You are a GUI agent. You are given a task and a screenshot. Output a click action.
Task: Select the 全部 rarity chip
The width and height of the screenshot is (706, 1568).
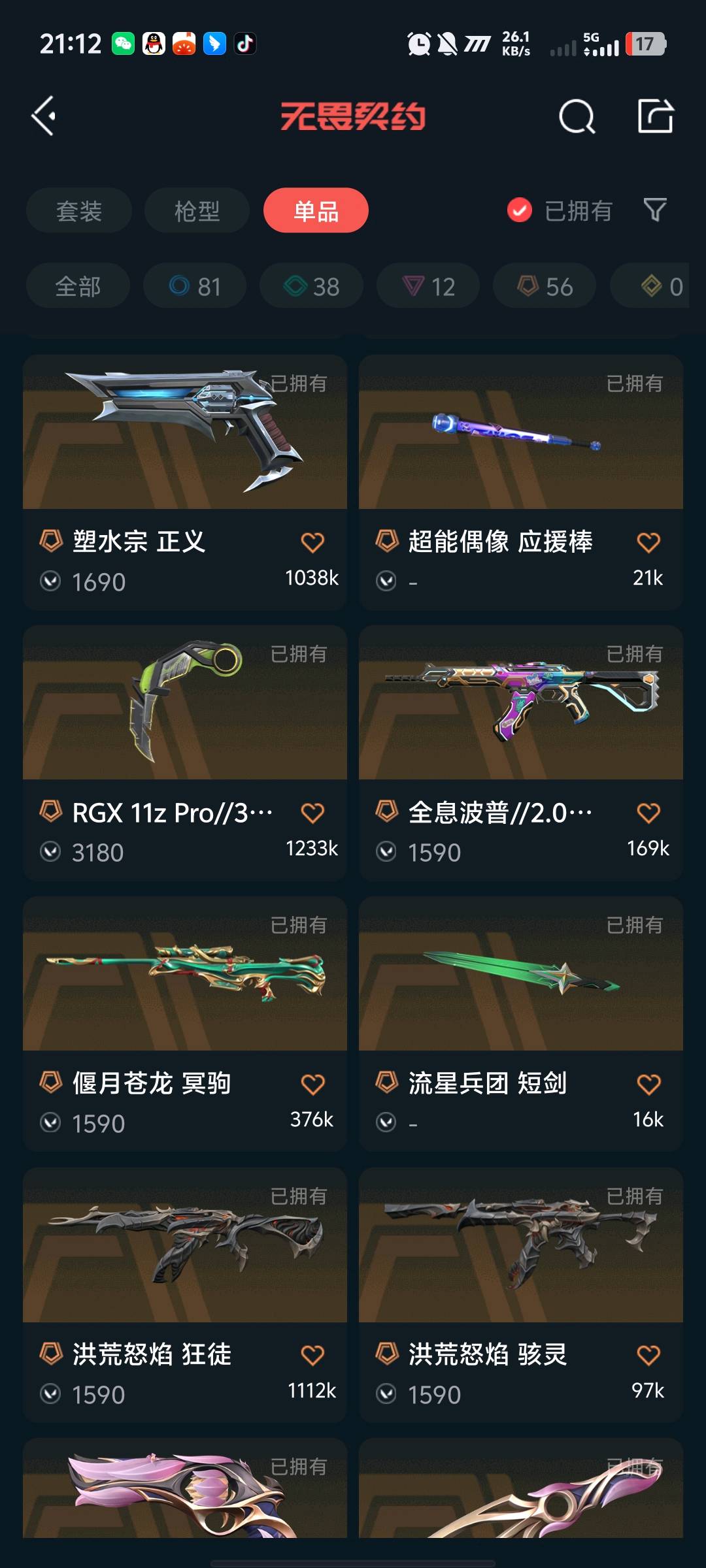[x=78, y=286]
